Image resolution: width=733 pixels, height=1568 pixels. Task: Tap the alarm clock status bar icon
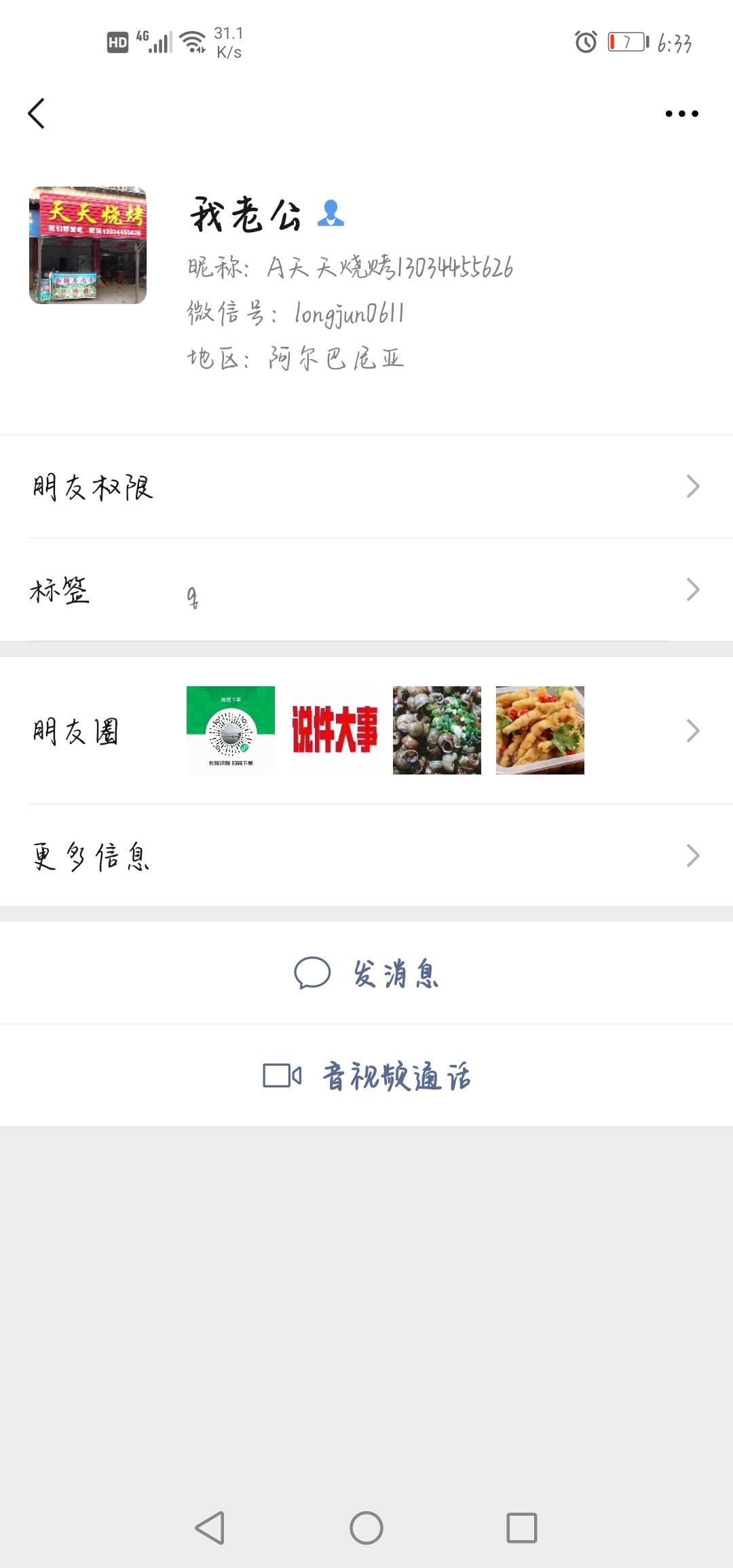click(584, 41)
